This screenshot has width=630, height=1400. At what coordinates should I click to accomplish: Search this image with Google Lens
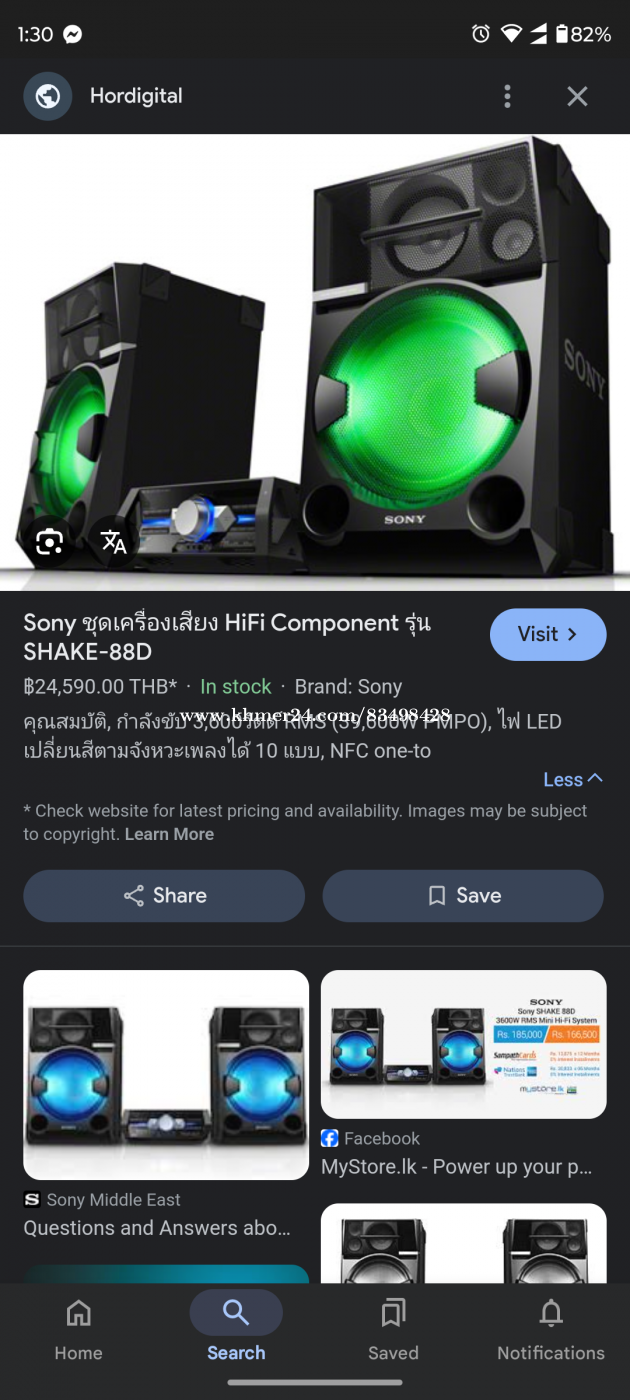click(x=49, y=542)
